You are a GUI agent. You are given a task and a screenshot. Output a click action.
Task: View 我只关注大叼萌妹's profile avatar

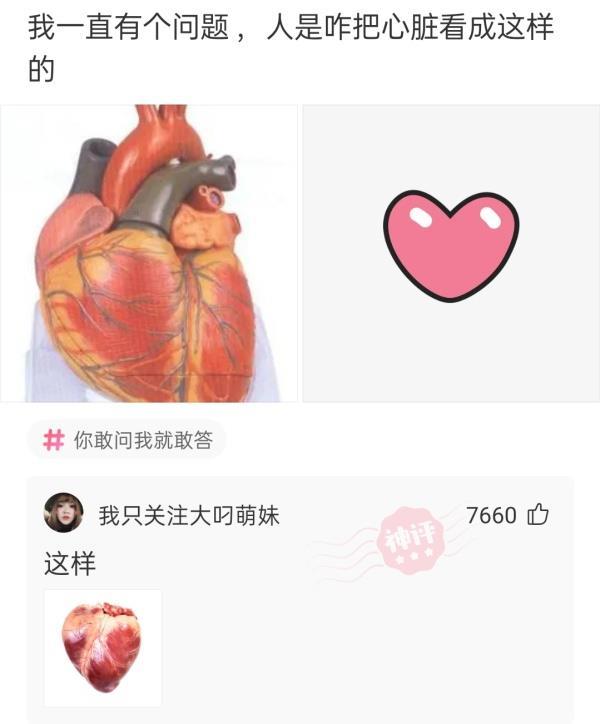[x=63, y=514]
